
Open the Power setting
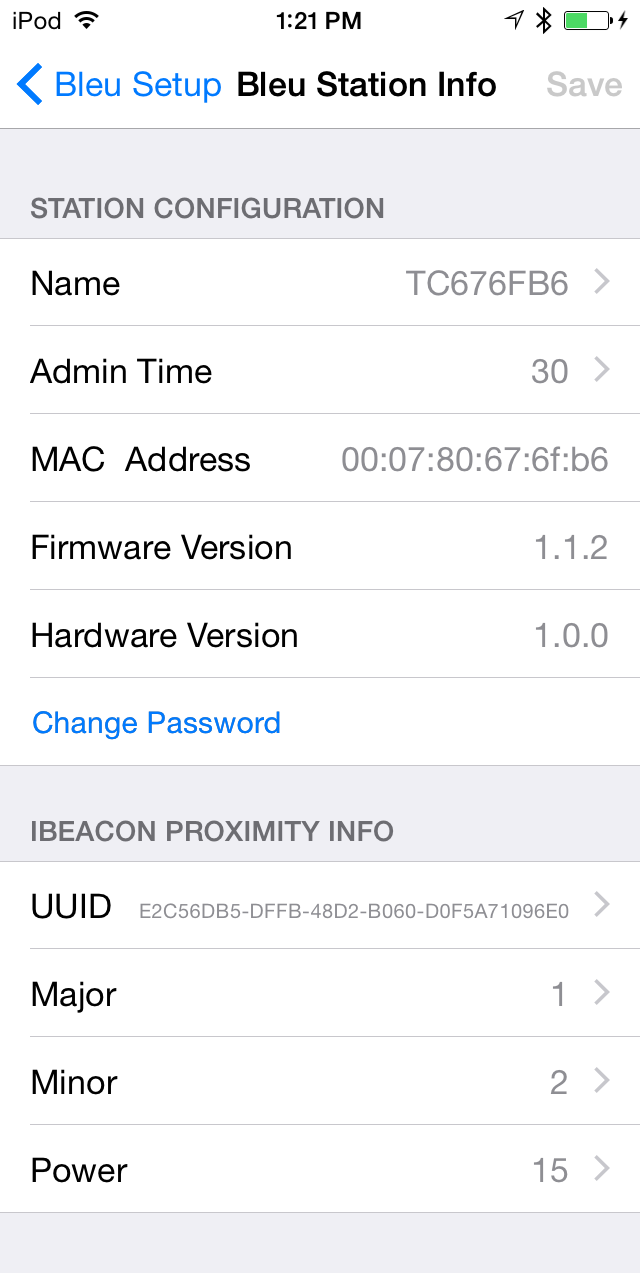(320, 1170)
